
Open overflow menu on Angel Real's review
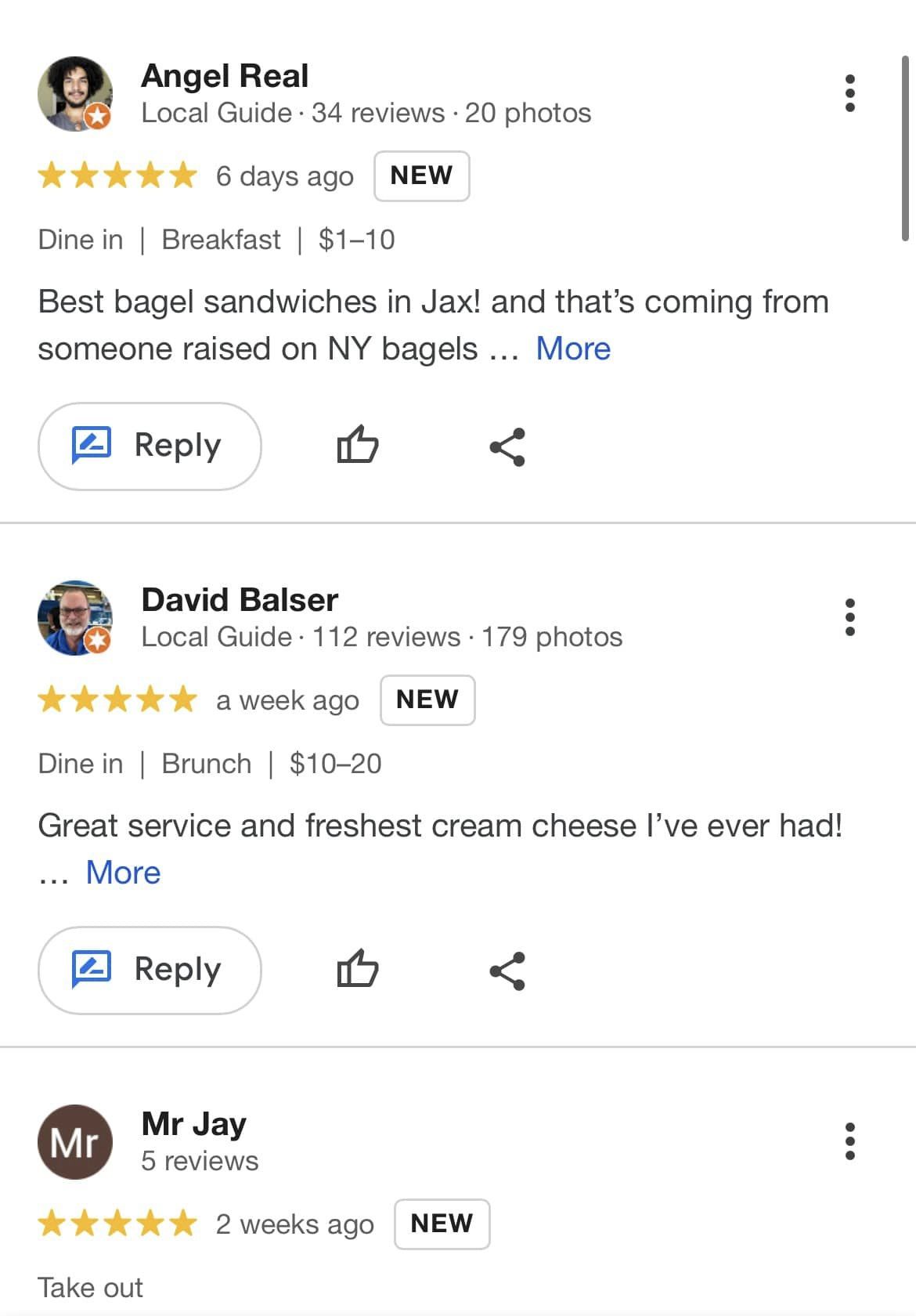click(849, 94)
